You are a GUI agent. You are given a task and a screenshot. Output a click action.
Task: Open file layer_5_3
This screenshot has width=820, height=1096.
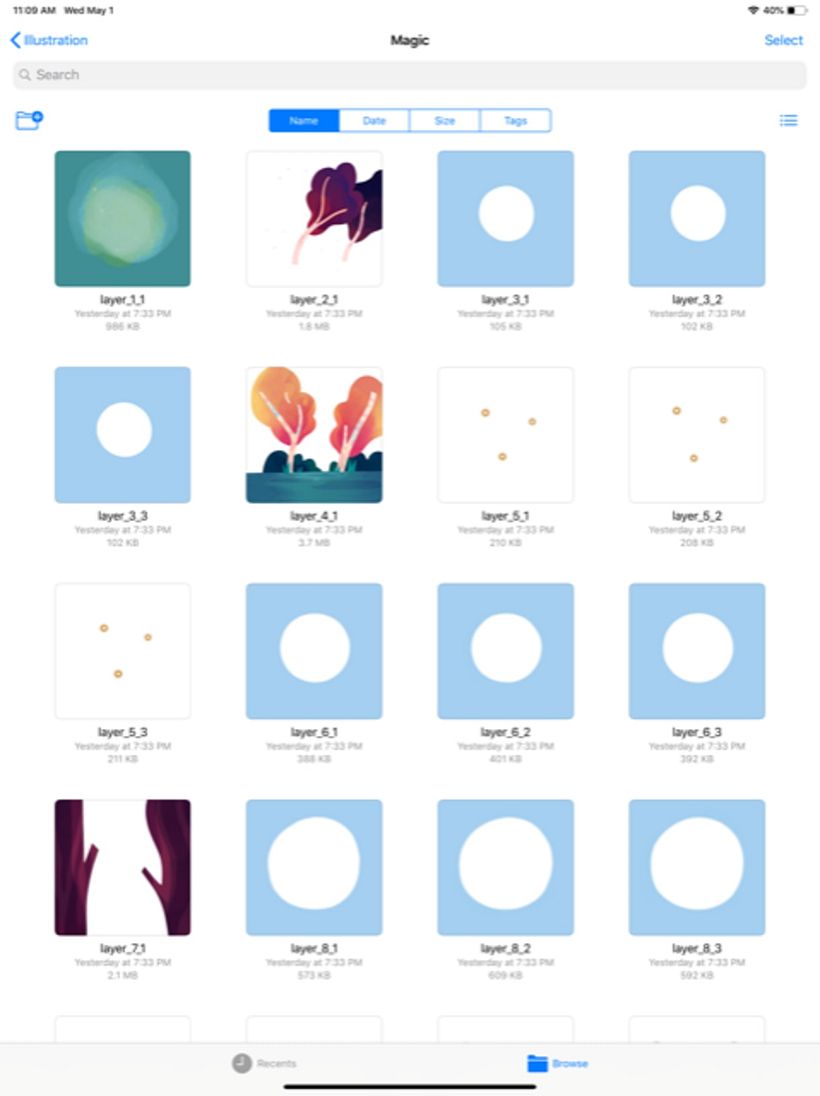coord(122,651)
